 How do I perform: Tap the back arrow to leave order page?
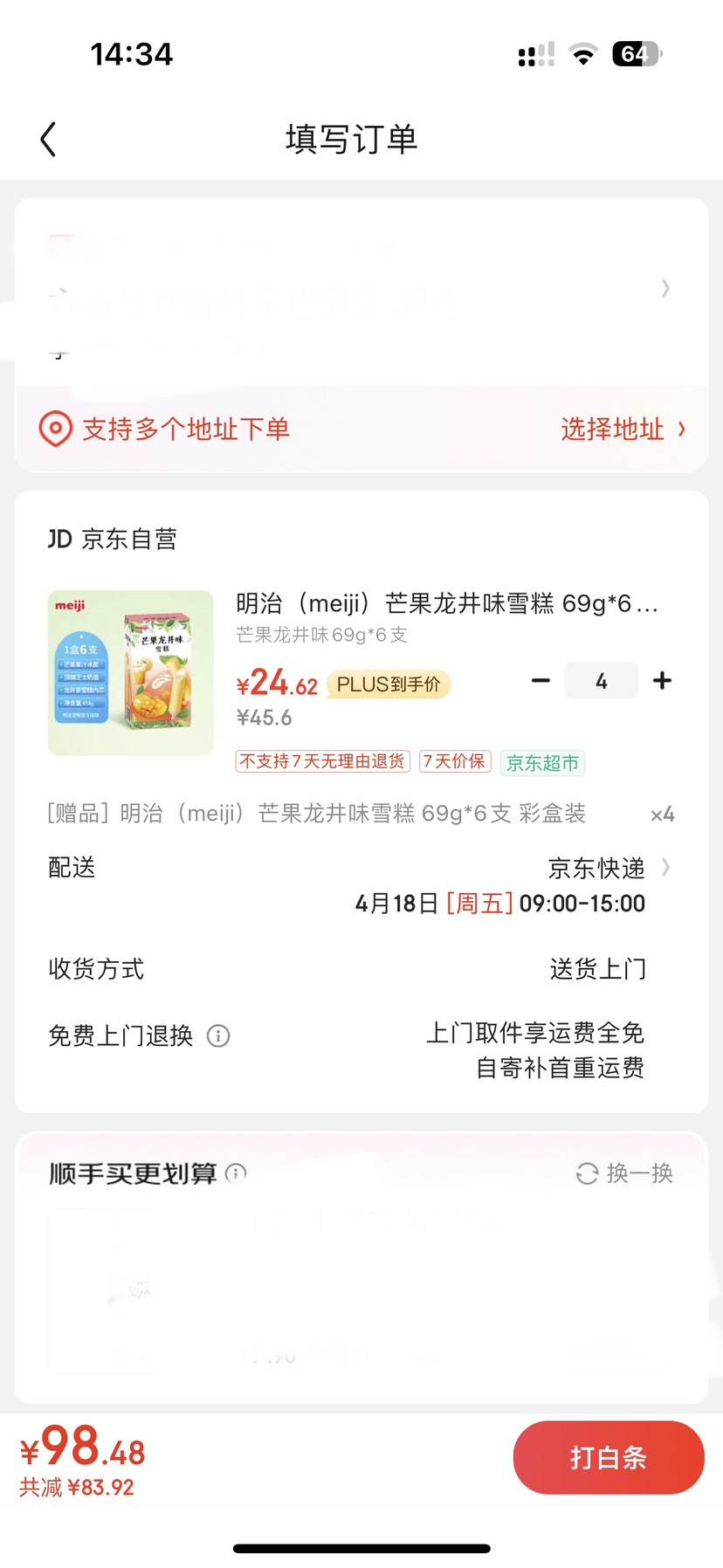[48, 138]
